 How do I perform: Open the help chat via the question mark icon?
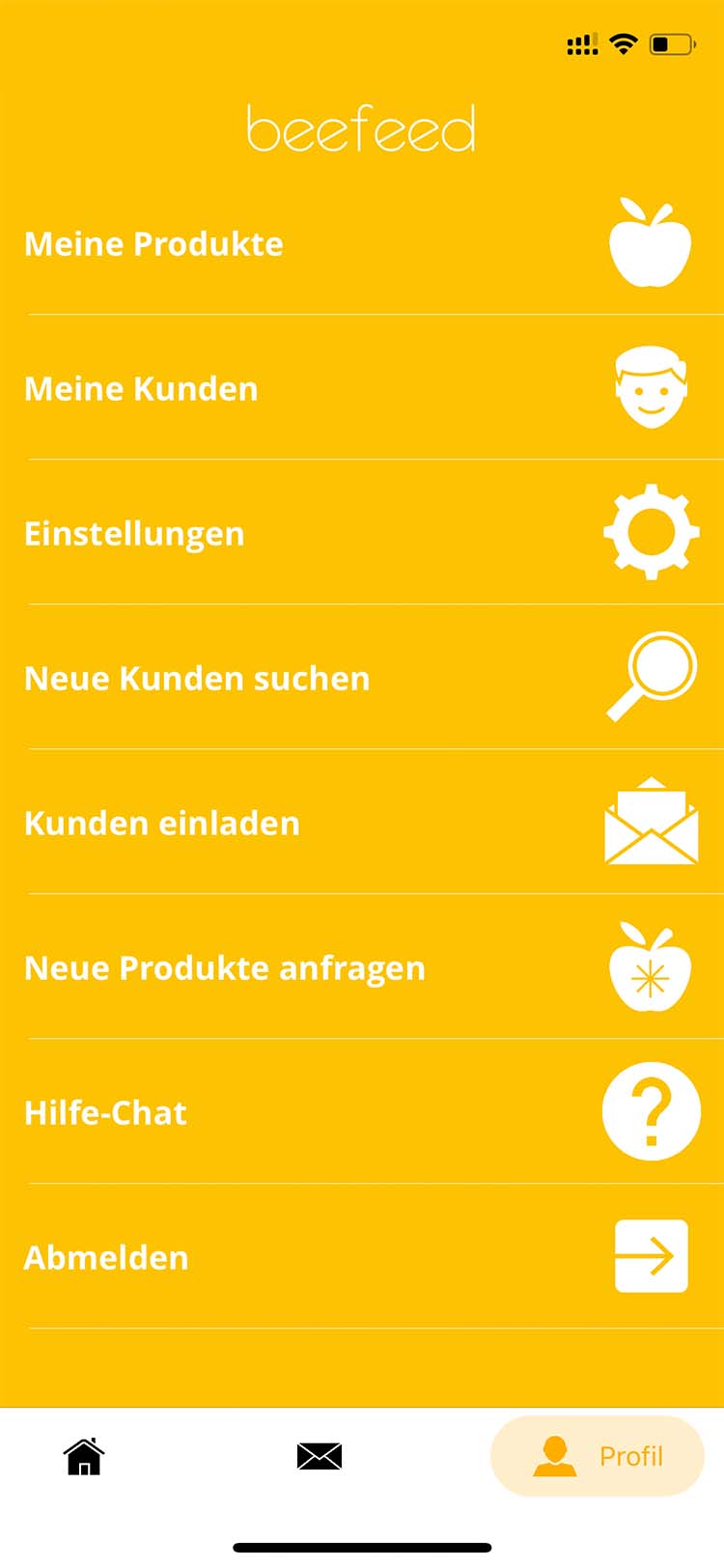[x=652, y=1111]
